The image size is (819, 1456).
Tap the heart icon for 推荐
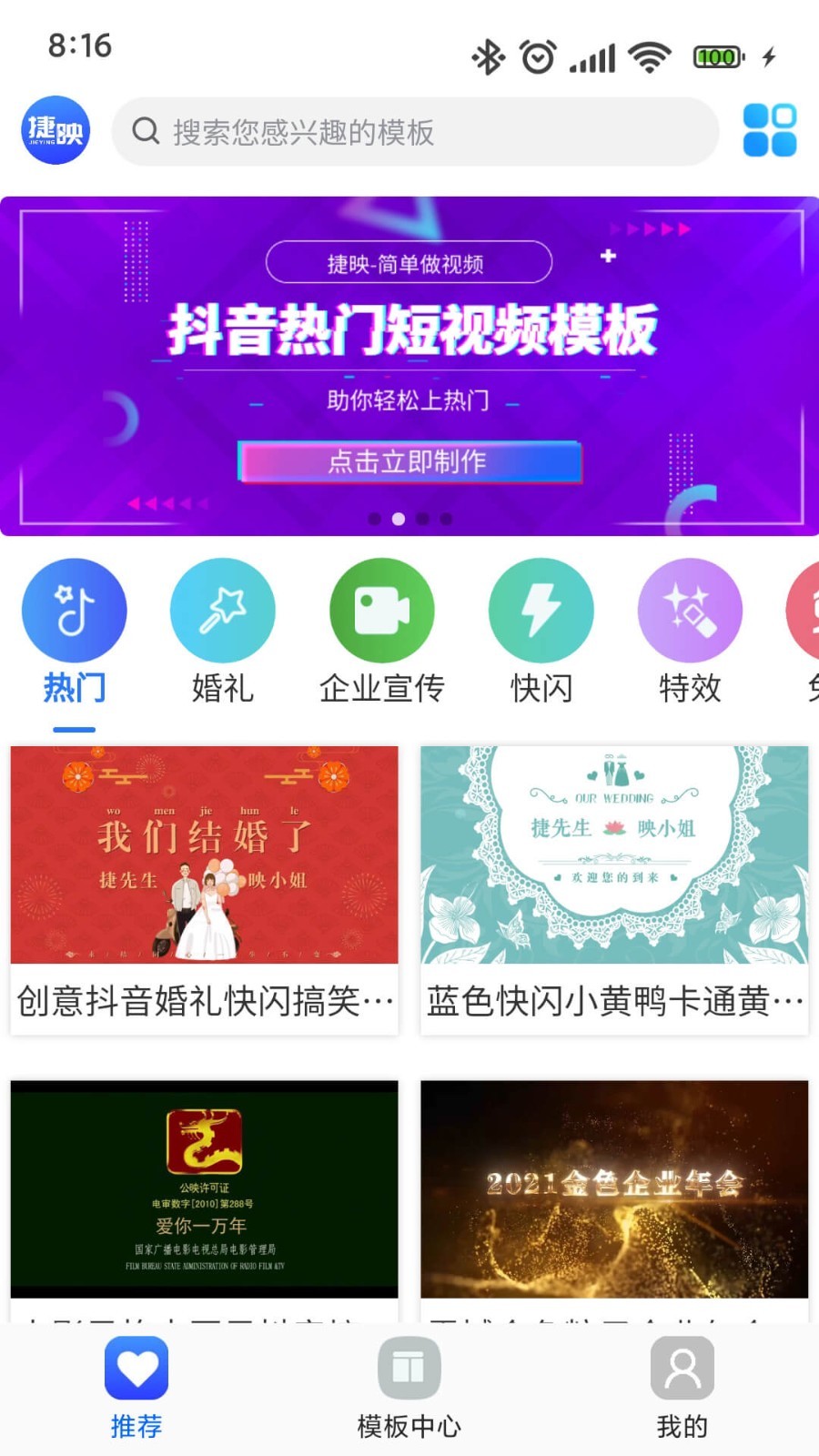(x=136, y=1367)
